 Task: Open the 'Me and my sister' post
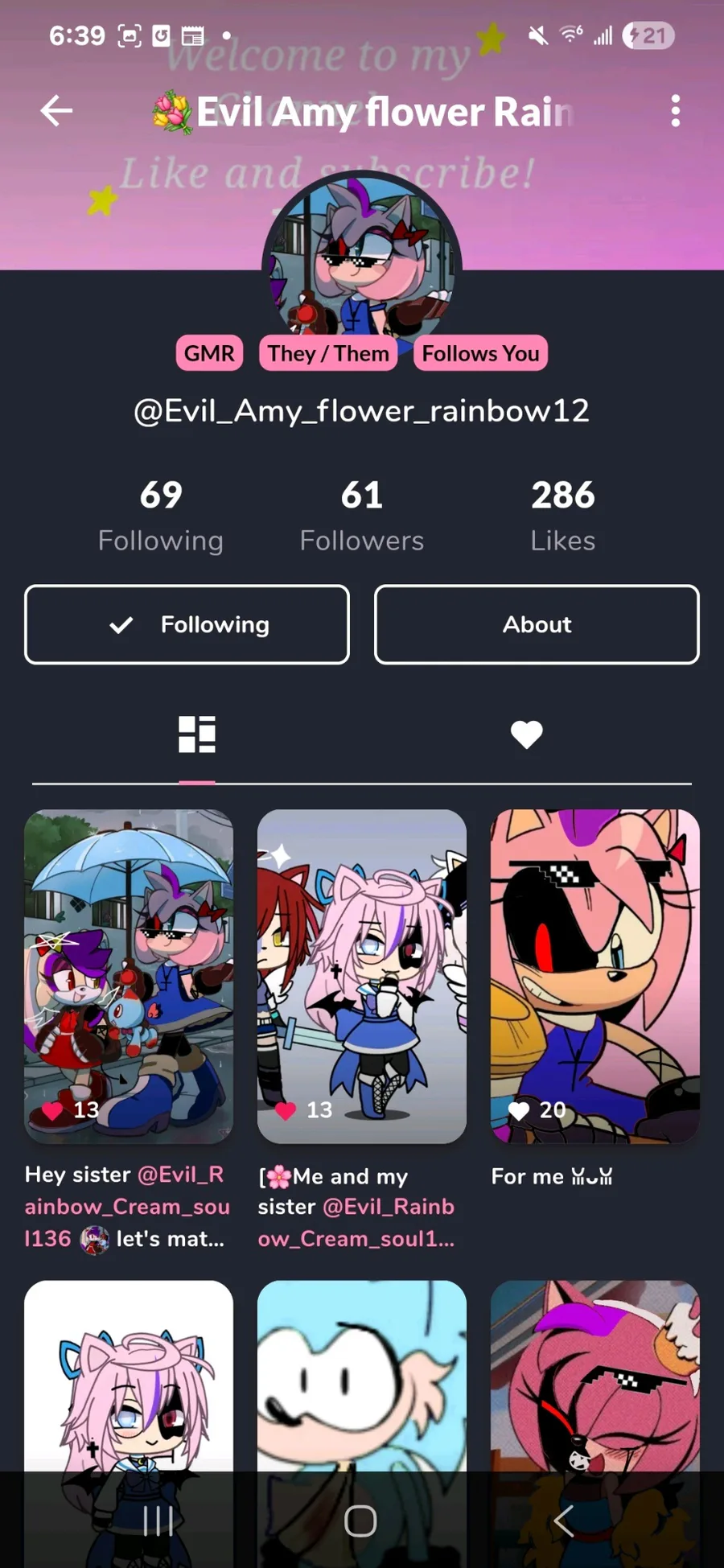pyautogui.click(x=362, y=976)
